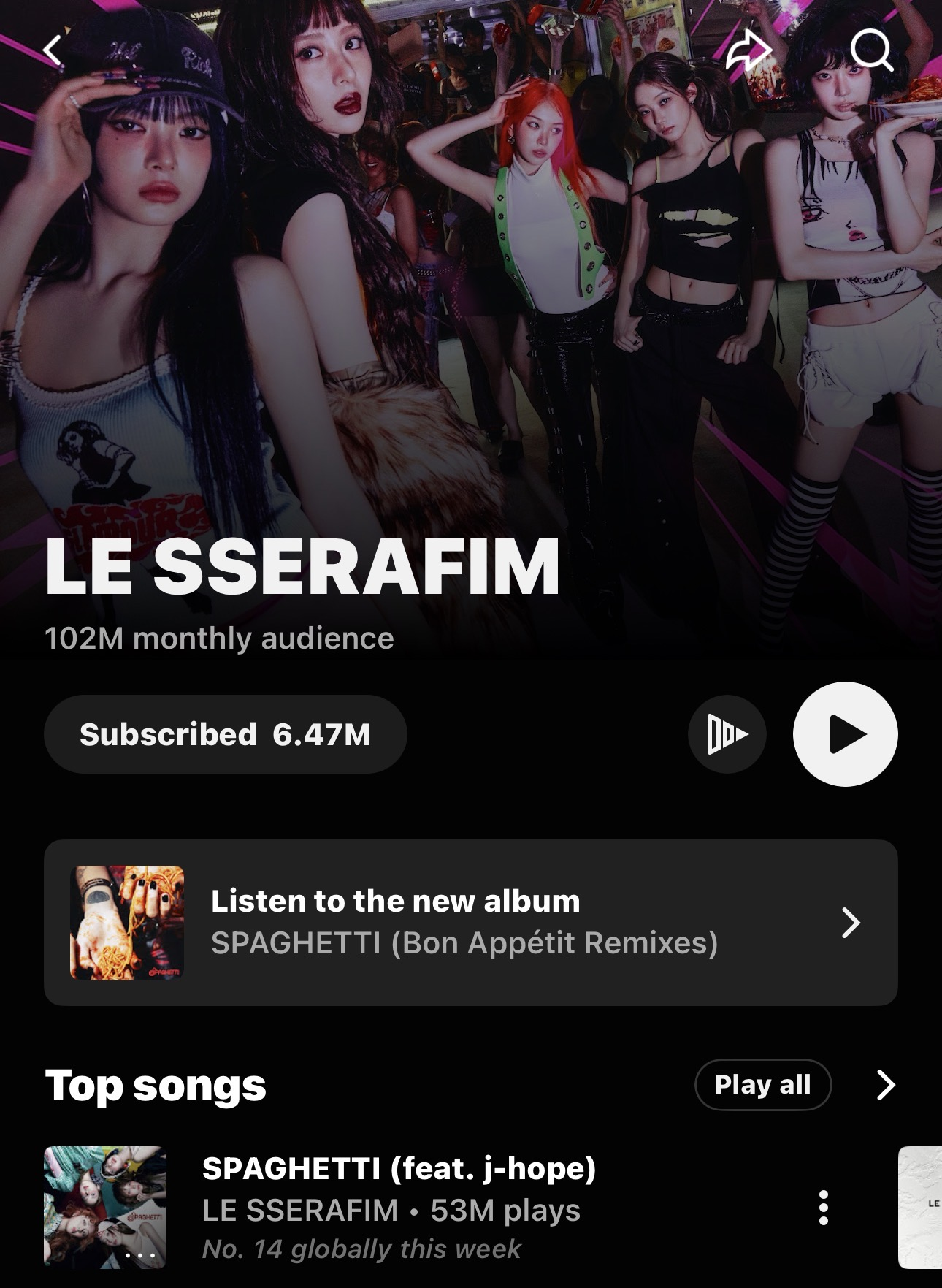Play SPAGHETTI (feat. j-hope) song
The height and width of the screenshot is (1288, 942).
[x=398, y=1206]
